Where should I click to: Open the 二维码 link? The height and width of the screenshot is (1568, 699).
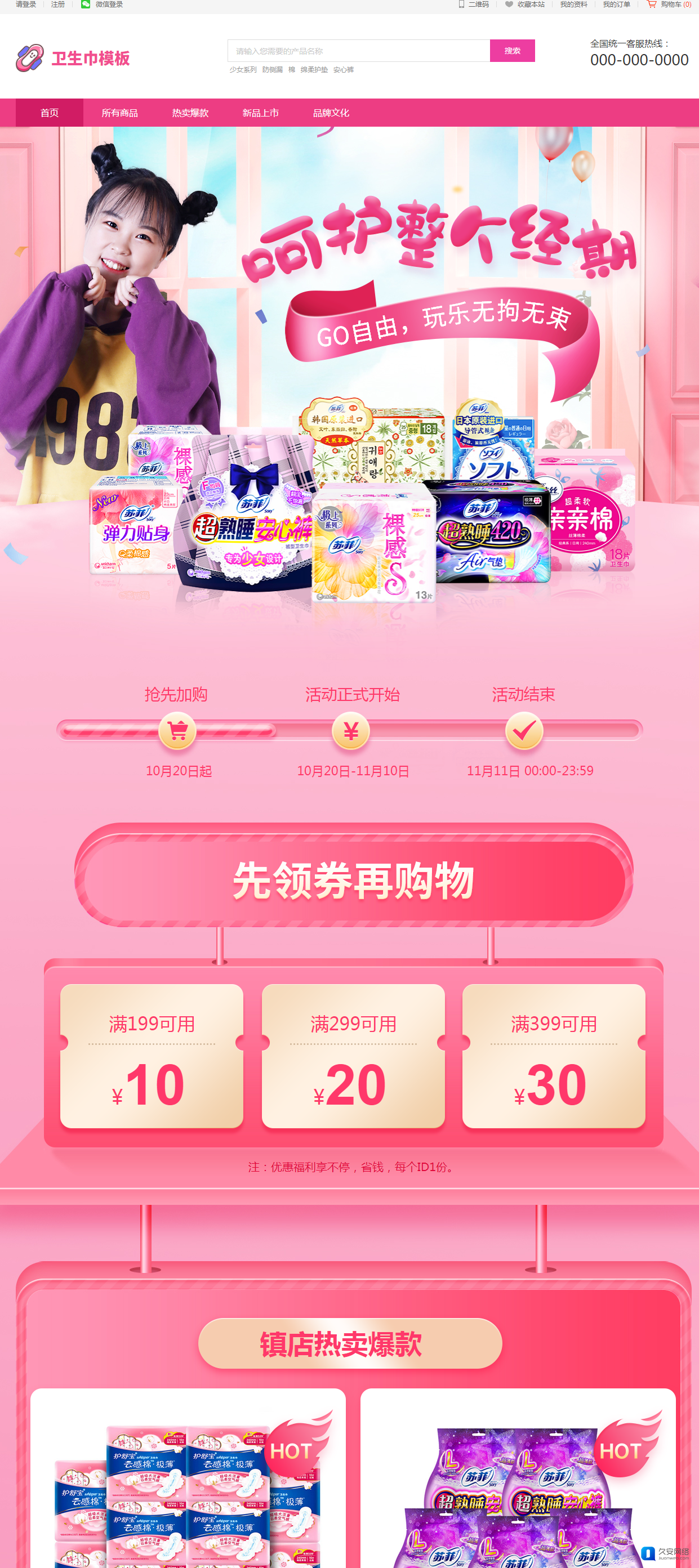[478, 5]
